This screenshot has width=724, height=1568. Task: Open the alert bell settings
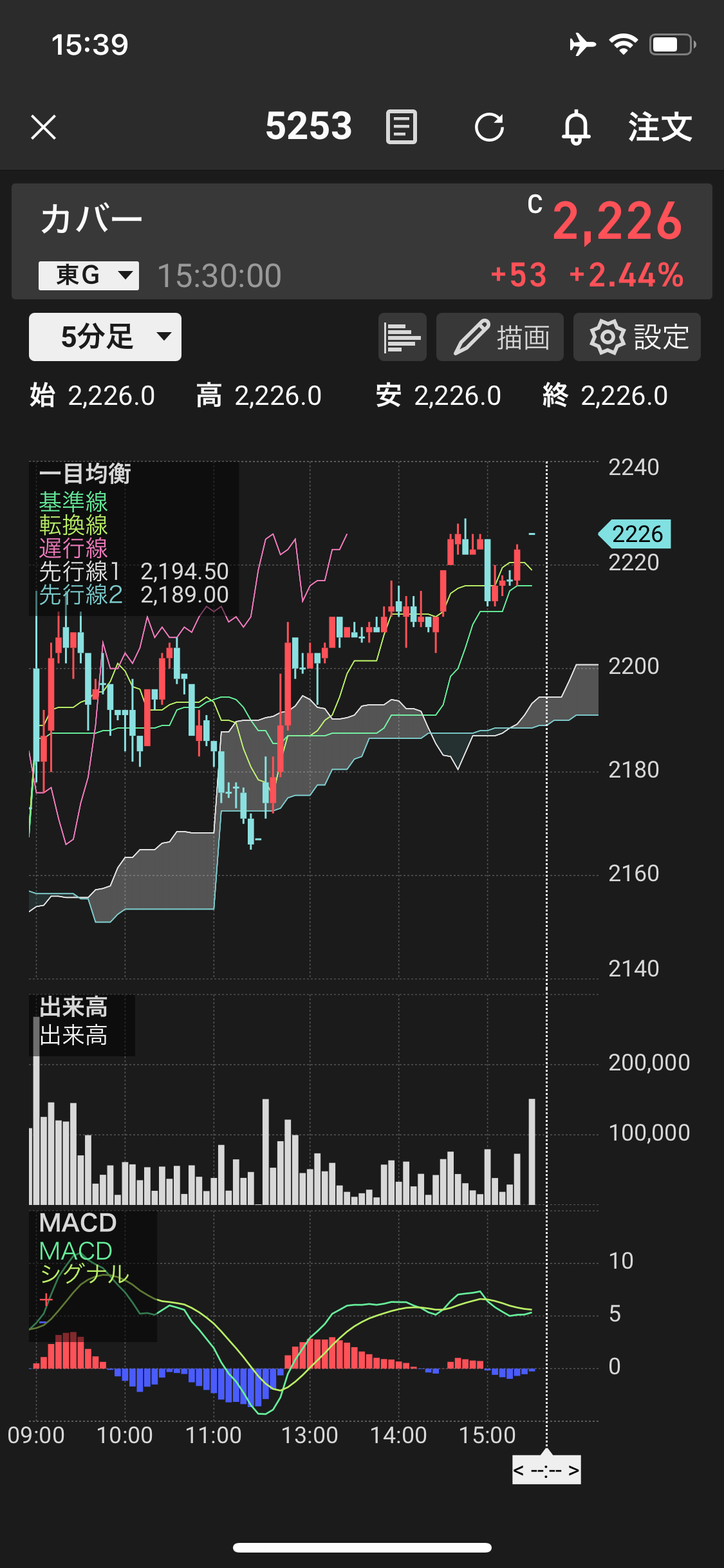click(576, 127)
